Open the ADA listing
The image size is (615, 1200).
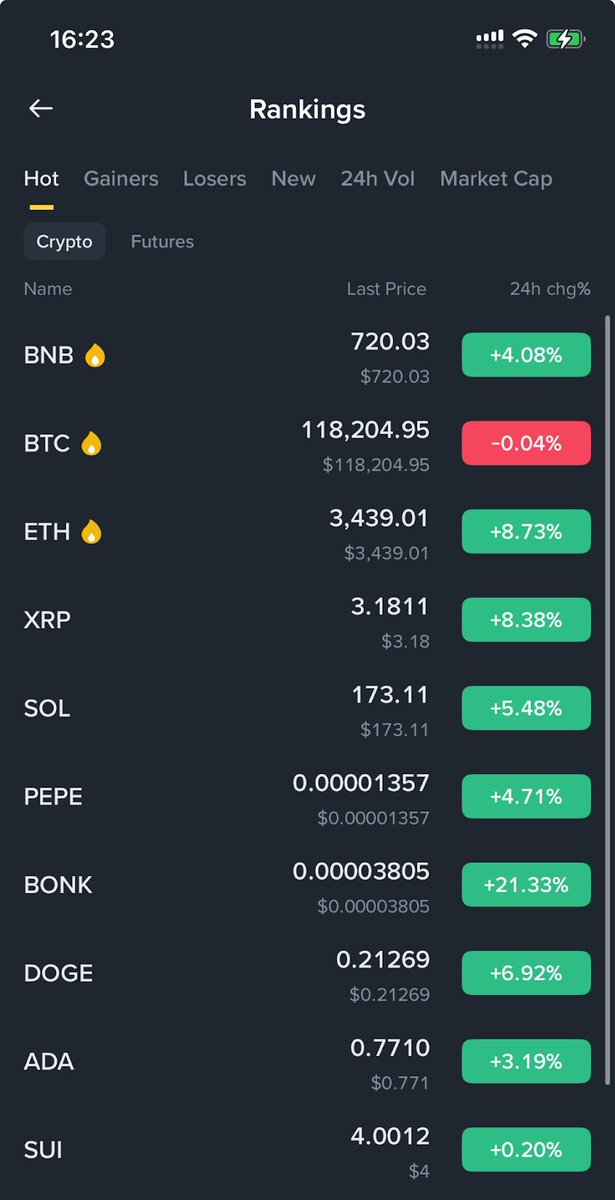(307, 1061)
